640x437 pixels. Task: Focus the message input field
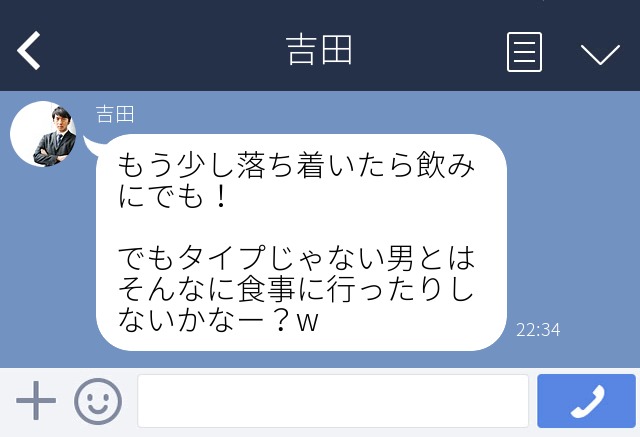(332, 402)
